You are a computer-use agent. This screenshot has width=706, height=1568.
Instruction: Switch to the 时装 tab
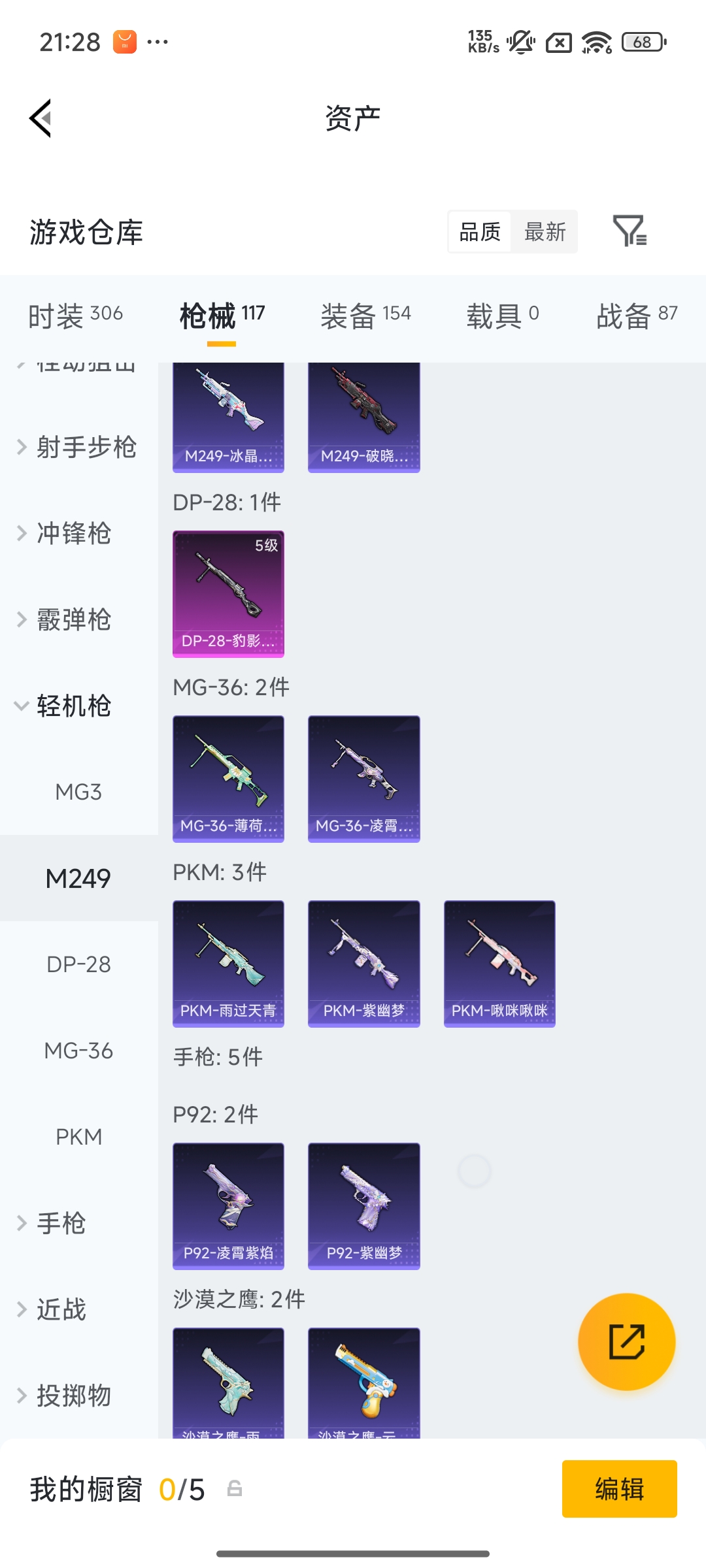75,316
